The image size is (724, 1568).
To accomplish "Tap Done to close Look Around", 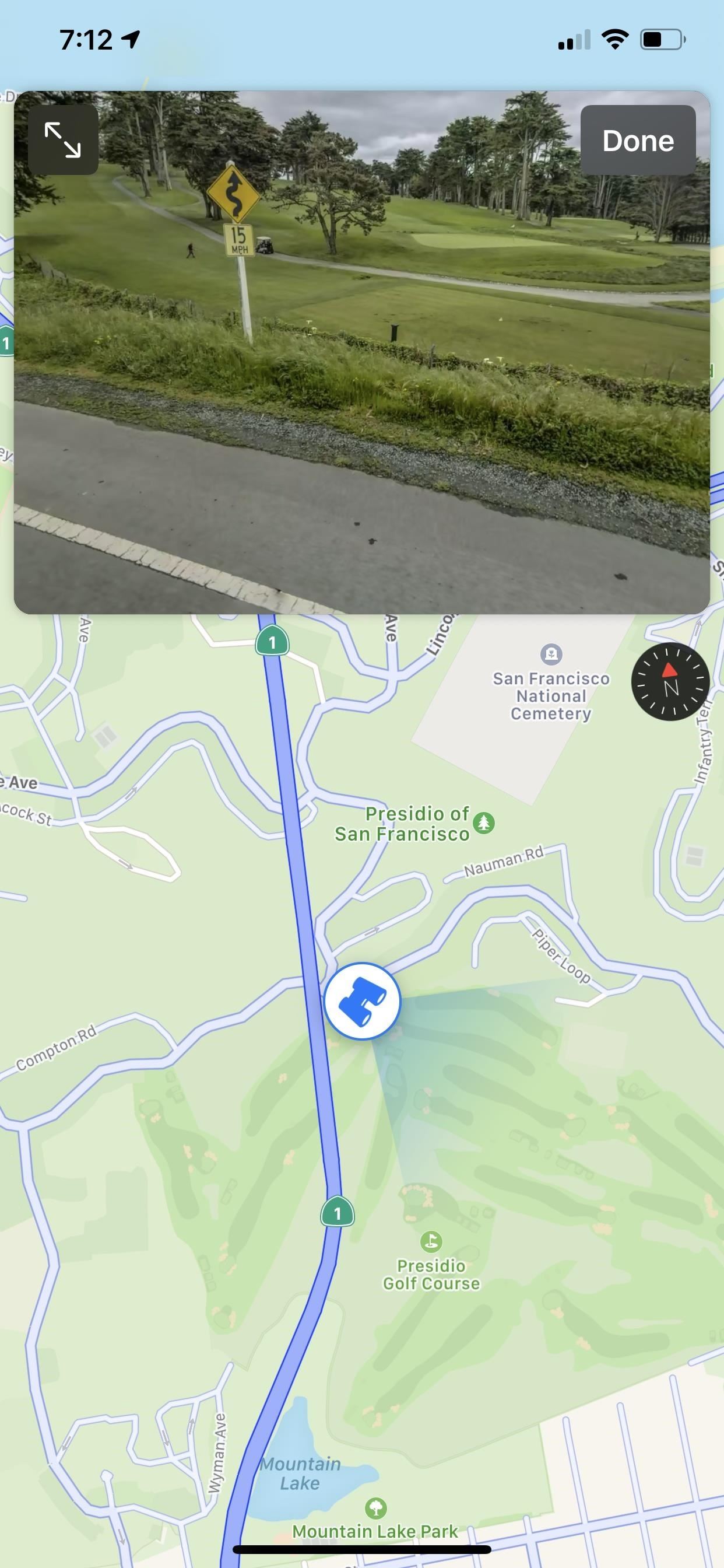I will (638, 141).
